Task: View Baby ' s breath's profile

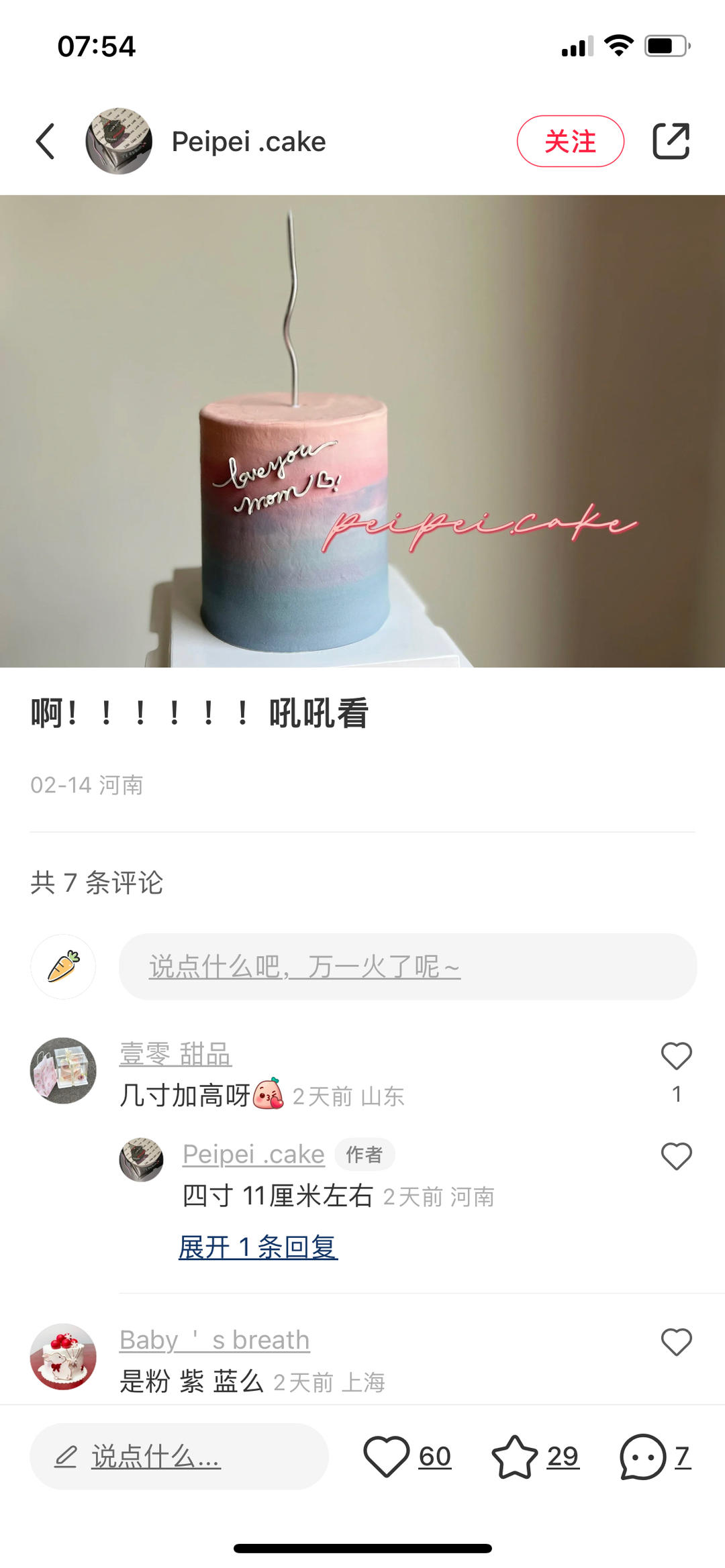Action: coord(213,1339)
